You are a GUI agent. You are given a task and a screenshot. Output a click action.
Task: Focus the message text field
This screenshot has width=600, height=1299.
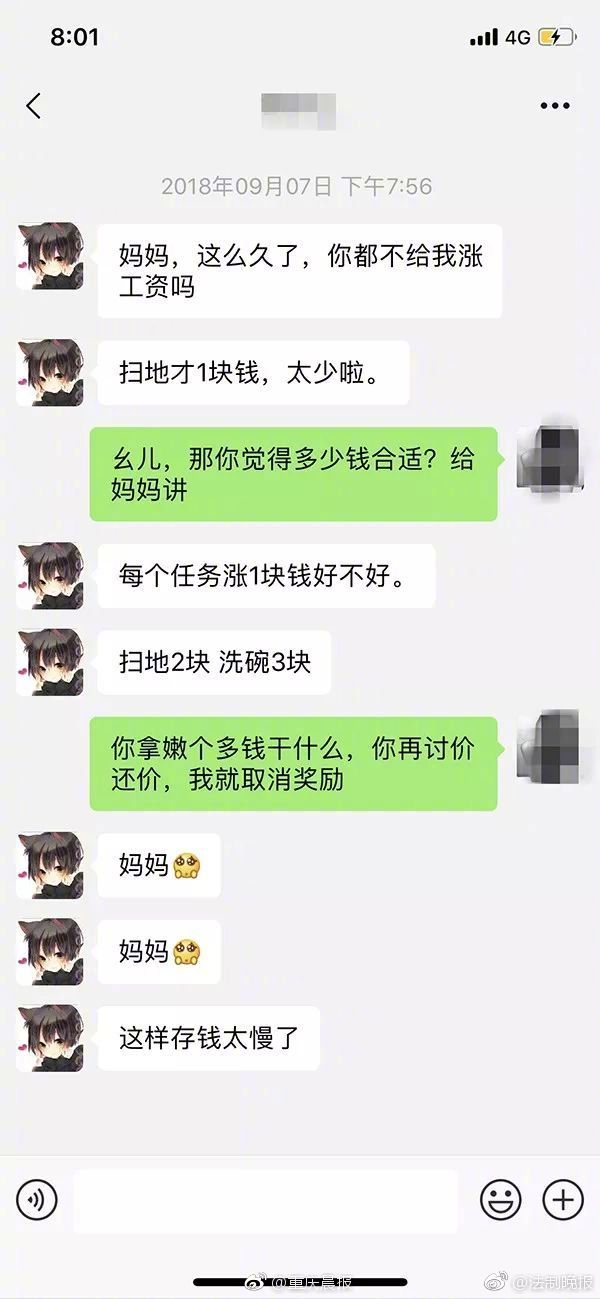265,1200
